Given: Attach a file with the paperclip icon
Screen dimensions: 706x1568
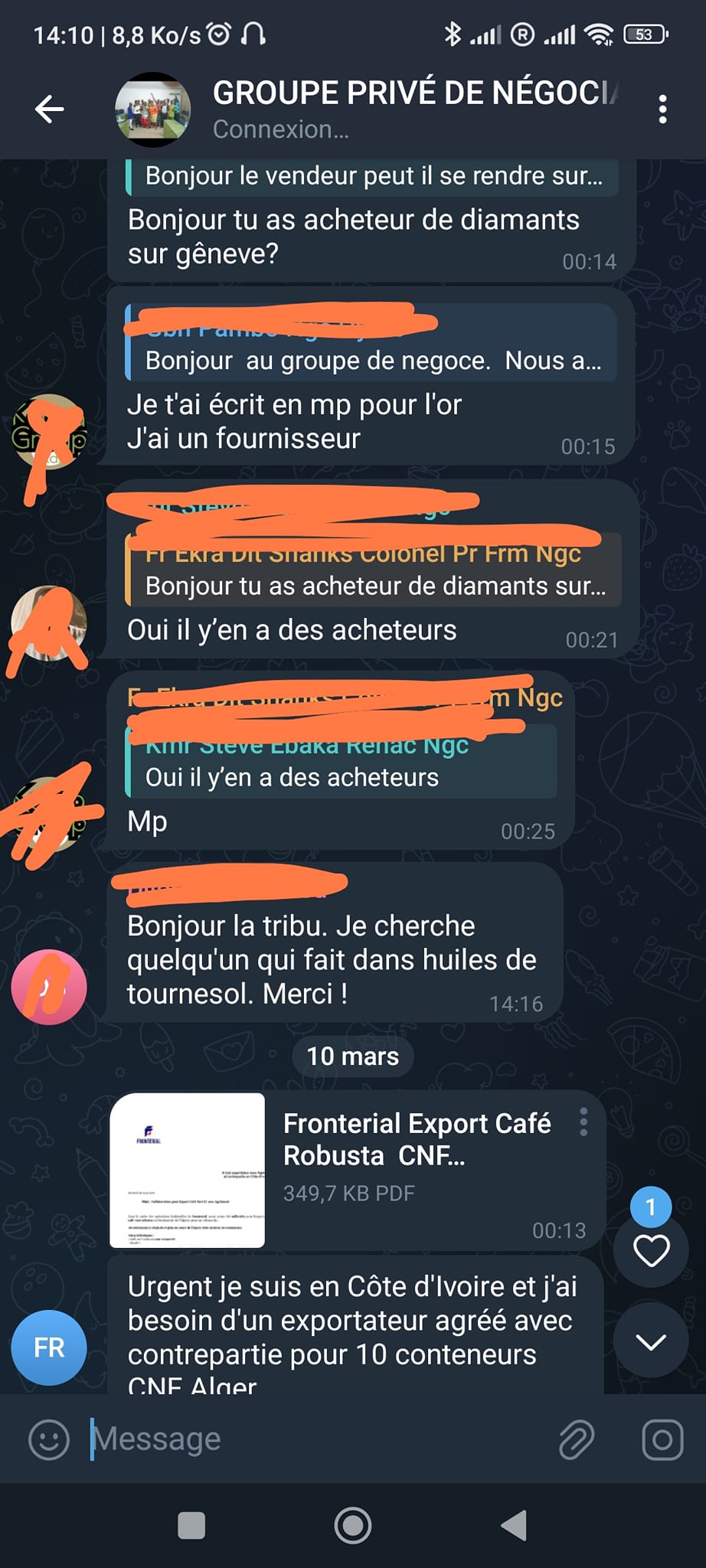Looking at the screenshot, I should [x=576, y=1439].
